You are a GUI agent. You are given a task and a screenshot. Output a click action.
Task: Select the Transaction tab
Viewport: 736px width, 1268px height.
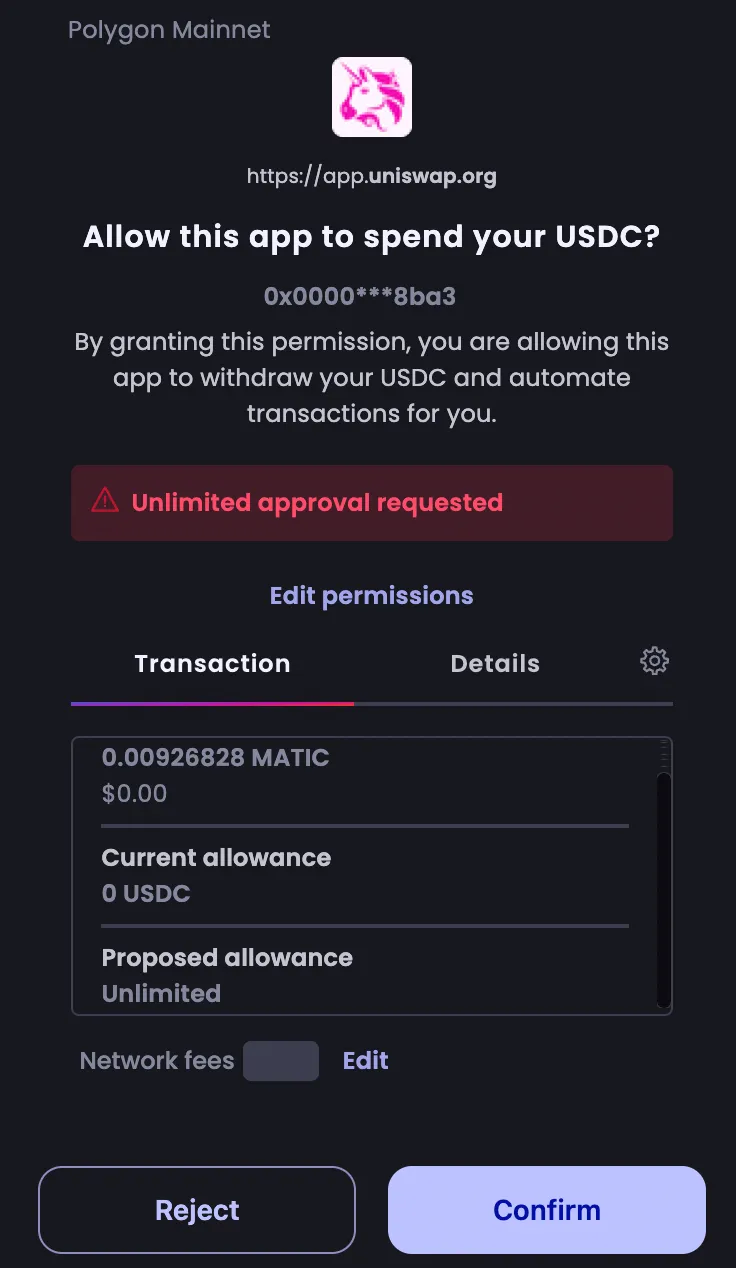pos(212,663)
